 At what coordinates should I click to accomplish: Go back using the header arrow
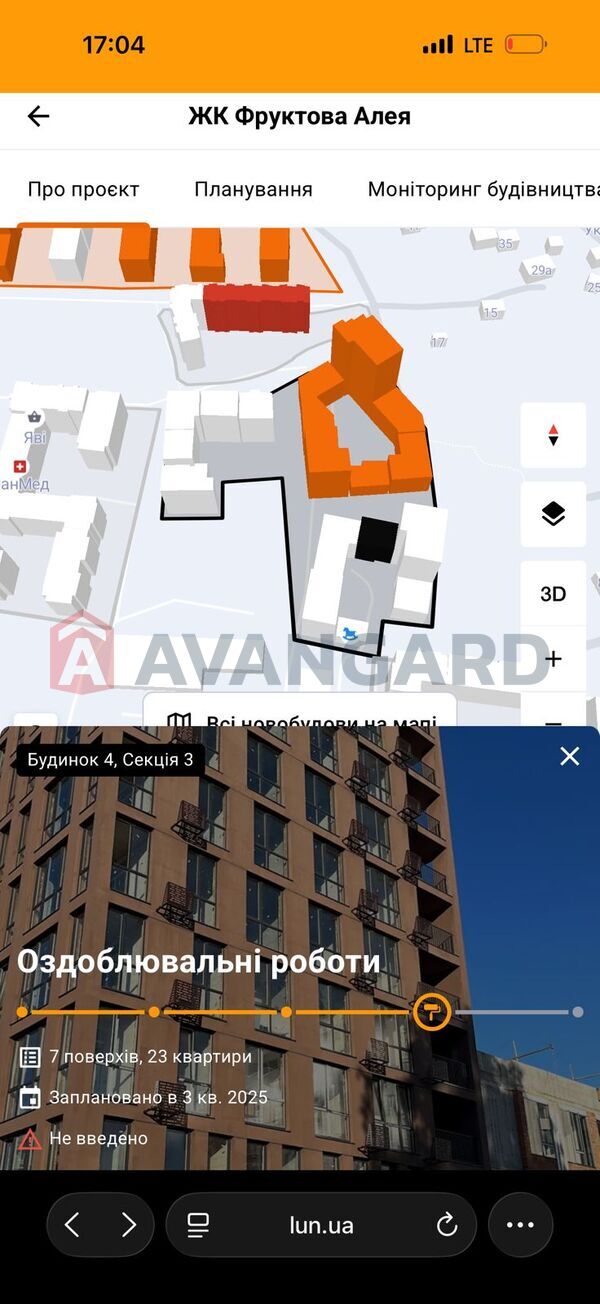click(x=38, y=117)
